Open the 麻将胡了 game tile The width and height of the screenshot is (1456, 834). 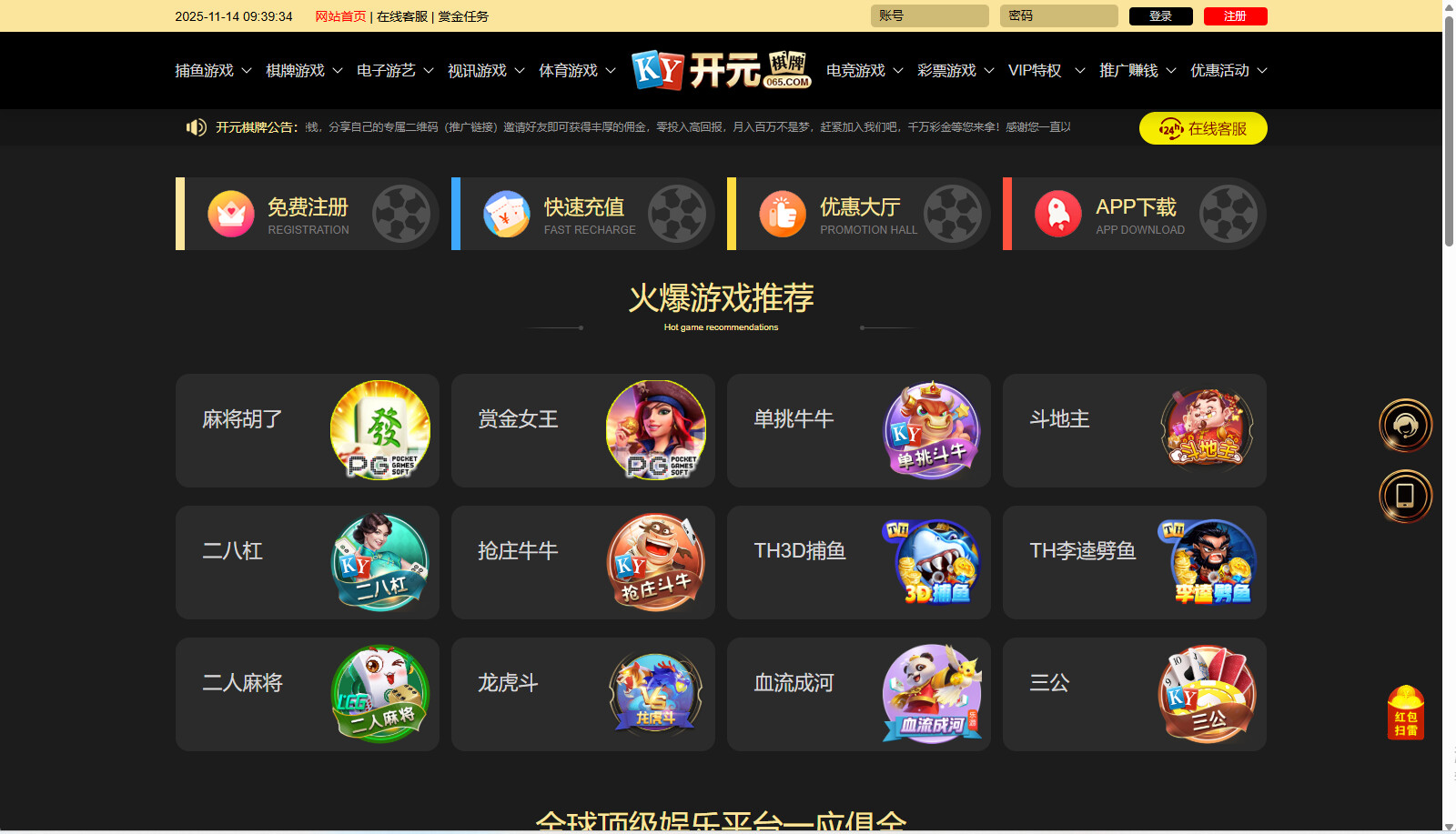[x=308, y=430]
